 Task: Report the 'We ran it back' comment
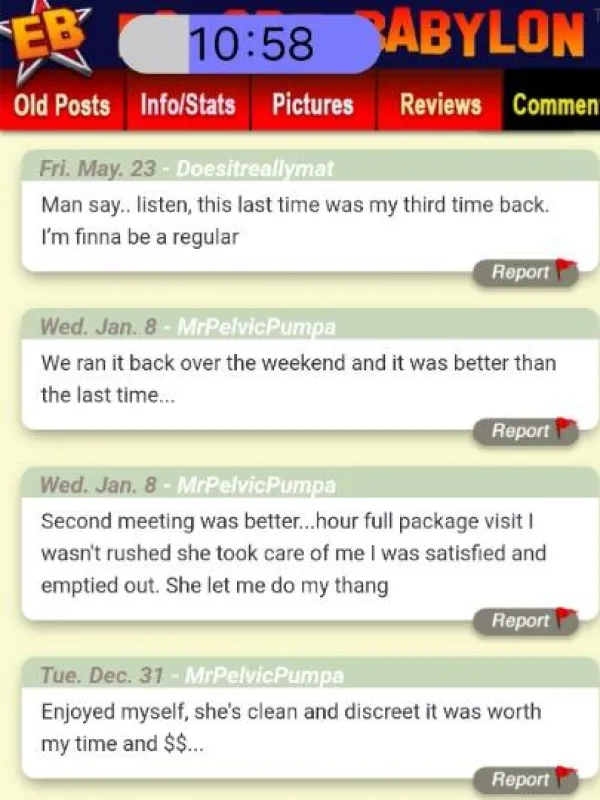tap(526, 431)
